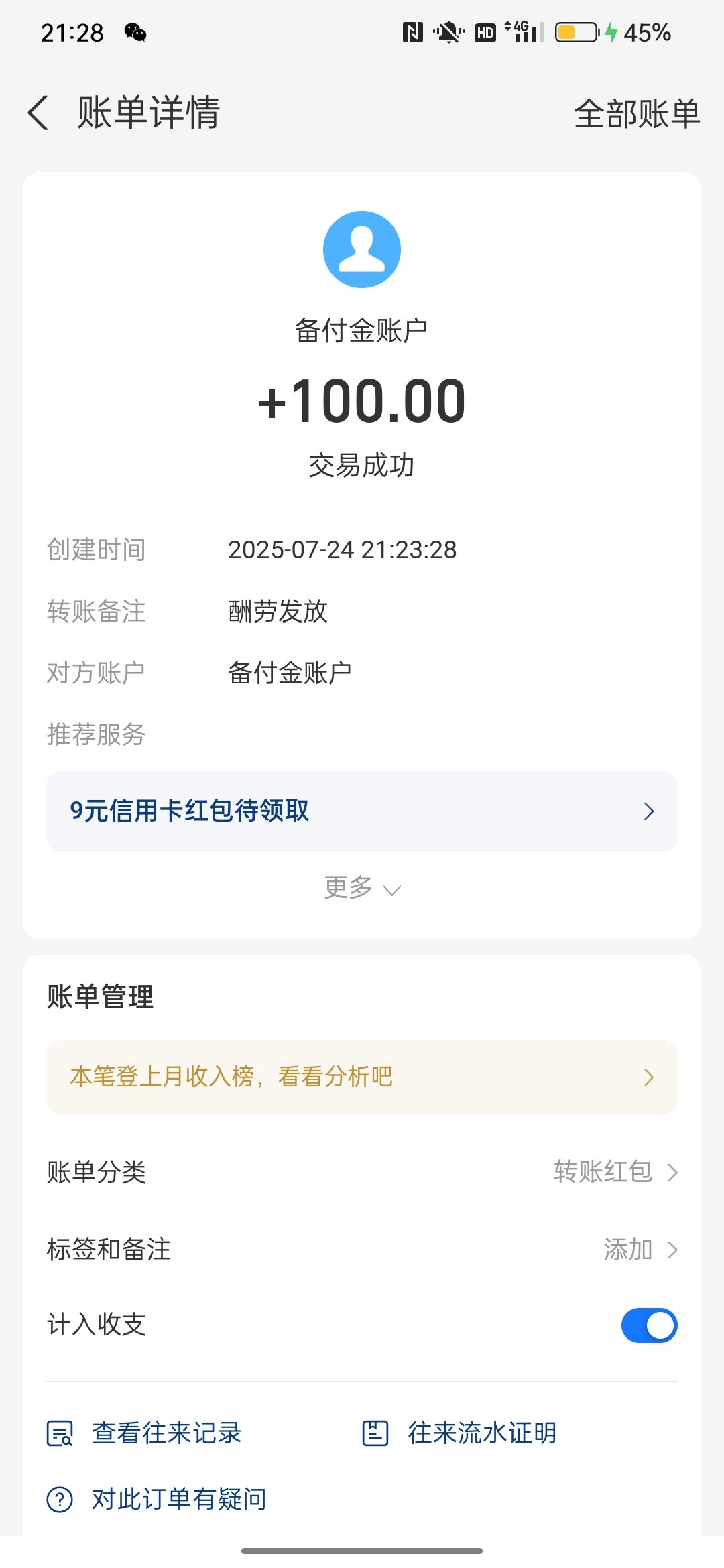
Task: Tap the NFC icon in the status bar
Action: click(x=414, y=30)
